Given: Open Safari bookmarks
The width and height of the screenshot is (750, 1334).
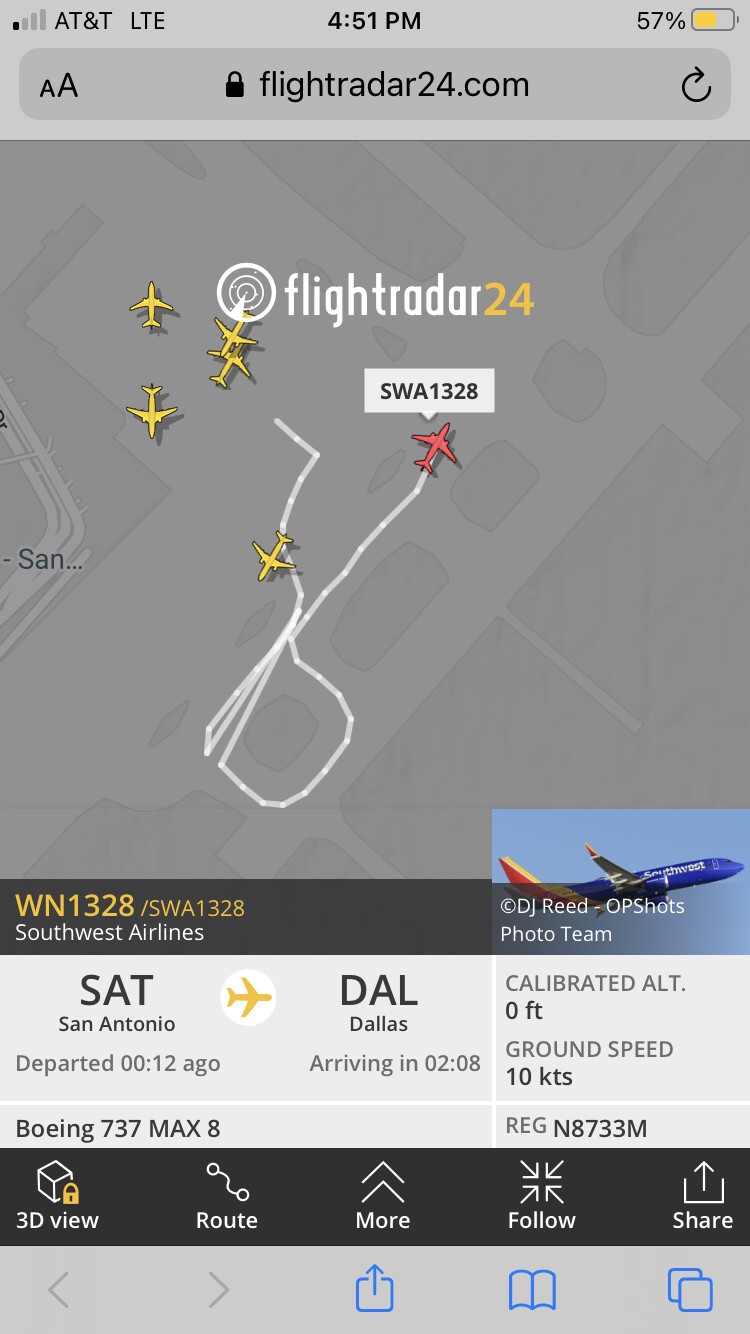Looking at the screenshot, I should pos(532,1289).
